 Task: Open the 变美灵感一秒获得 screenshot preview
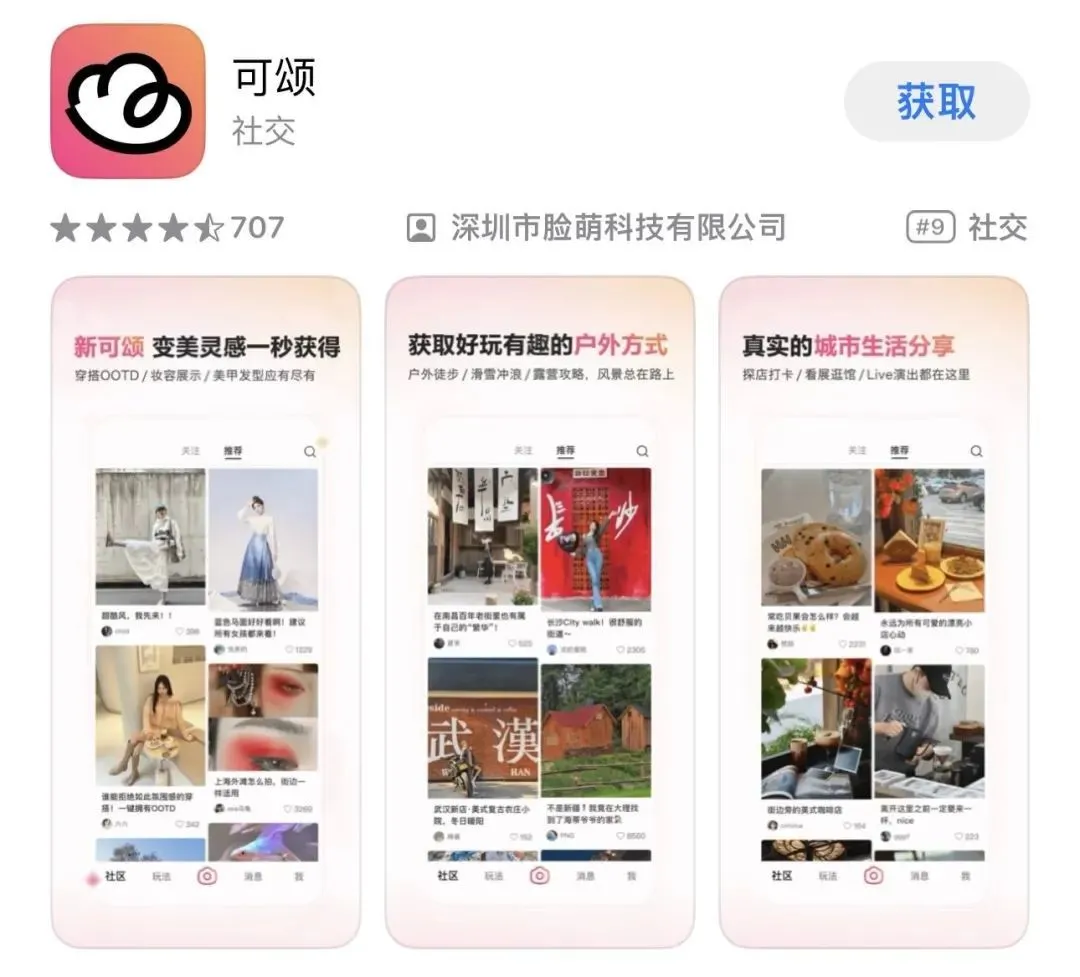pos(206,611)
